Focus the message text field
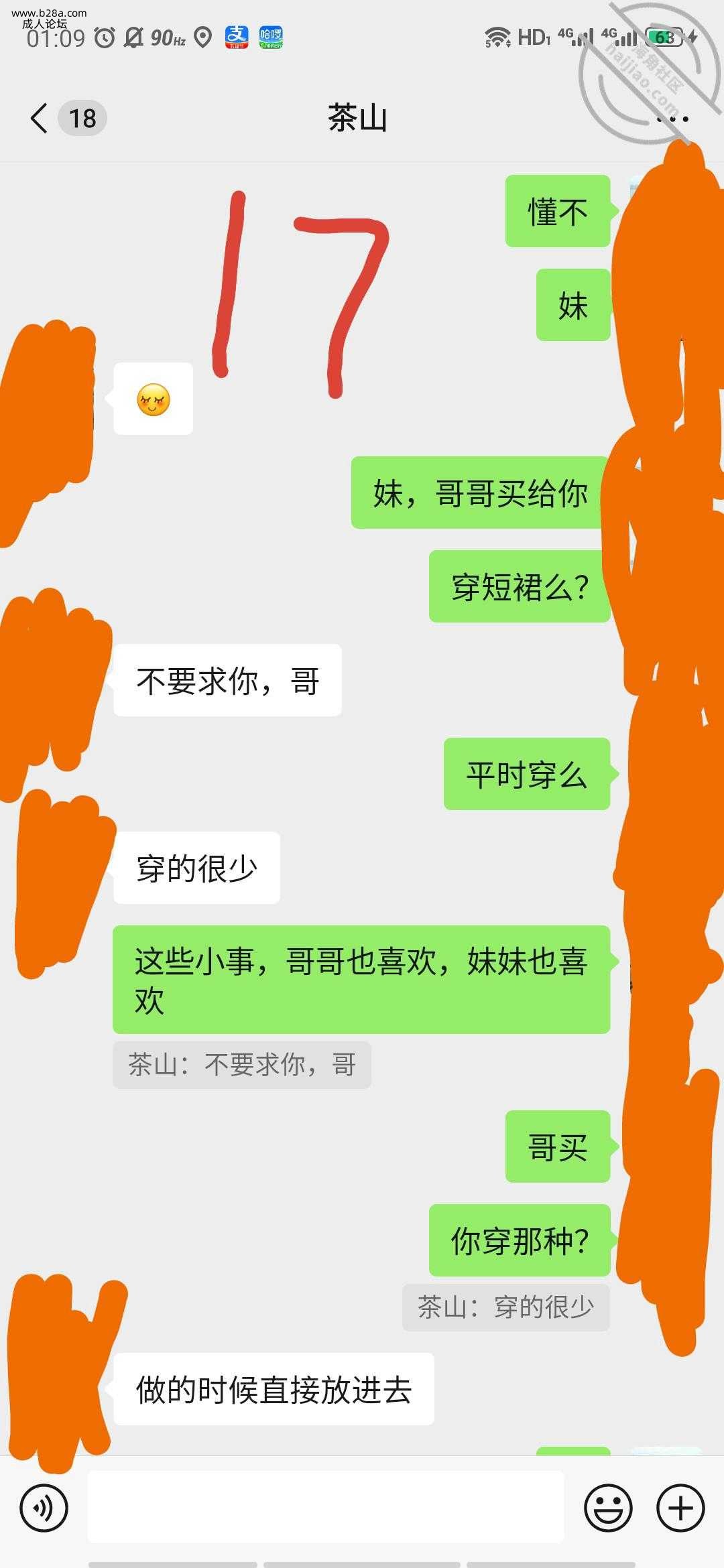Image resolution: width=724 pixels, height=1568 pixels. (x=326, y=1508)
